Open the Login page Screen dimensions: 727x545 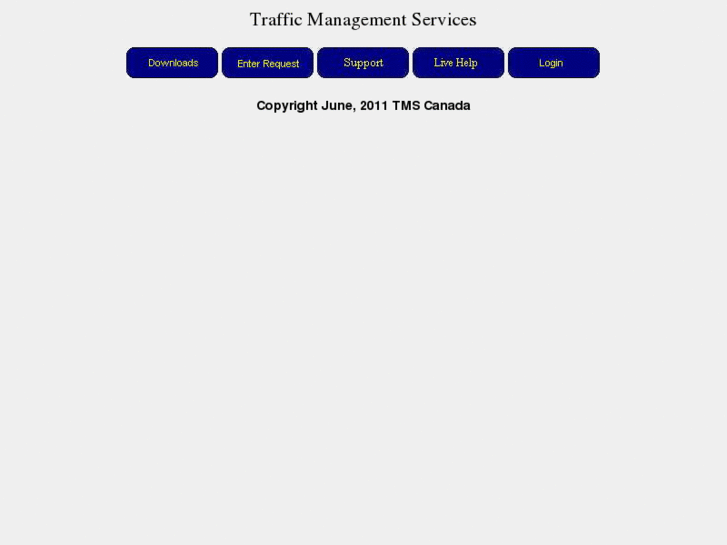tap(553, 63)
